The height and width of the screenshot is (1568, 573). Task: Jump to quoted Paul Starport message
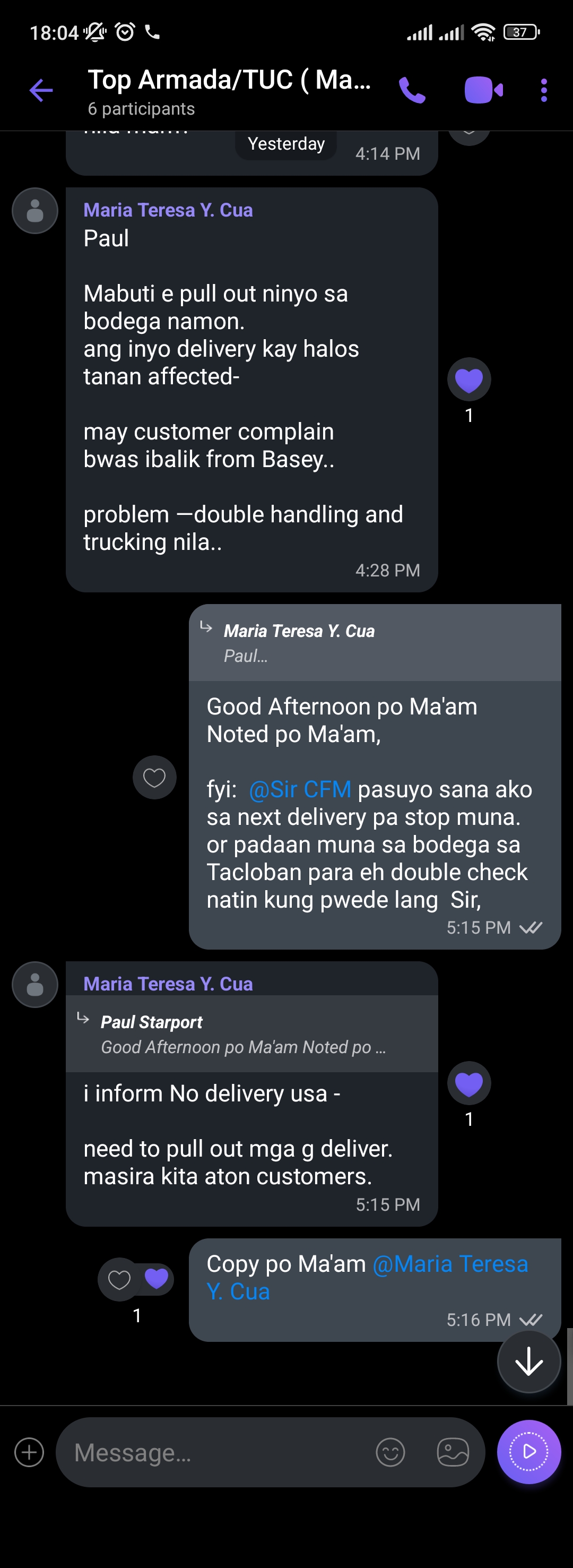[252, 1034]
